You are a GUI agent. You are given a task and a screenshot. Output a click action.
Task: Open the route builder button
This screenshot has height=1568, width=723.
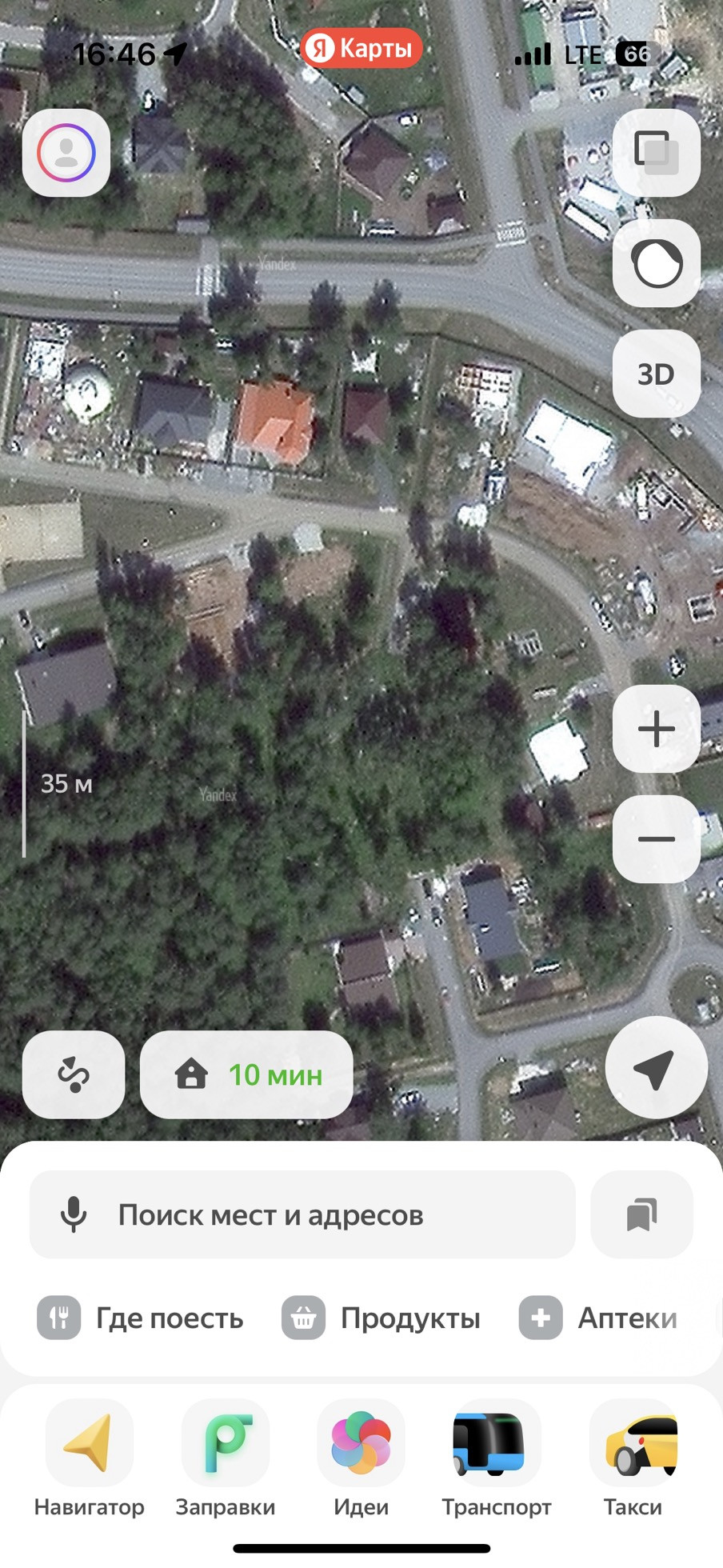[x=74, y=1074]
